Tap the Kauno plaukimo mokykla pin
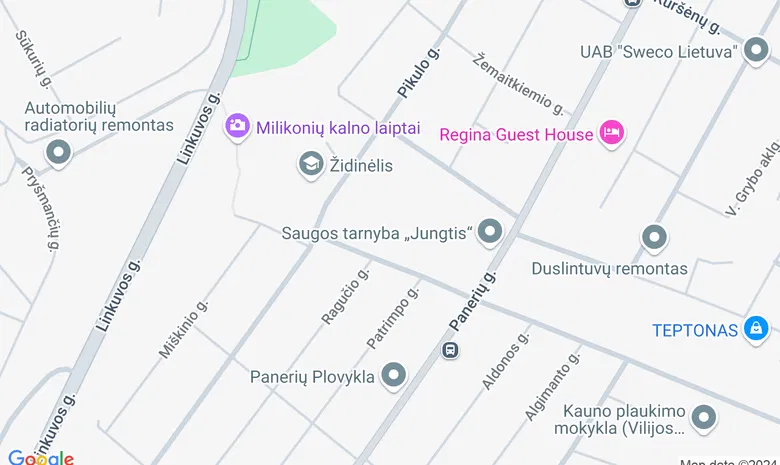 point(704,419)
